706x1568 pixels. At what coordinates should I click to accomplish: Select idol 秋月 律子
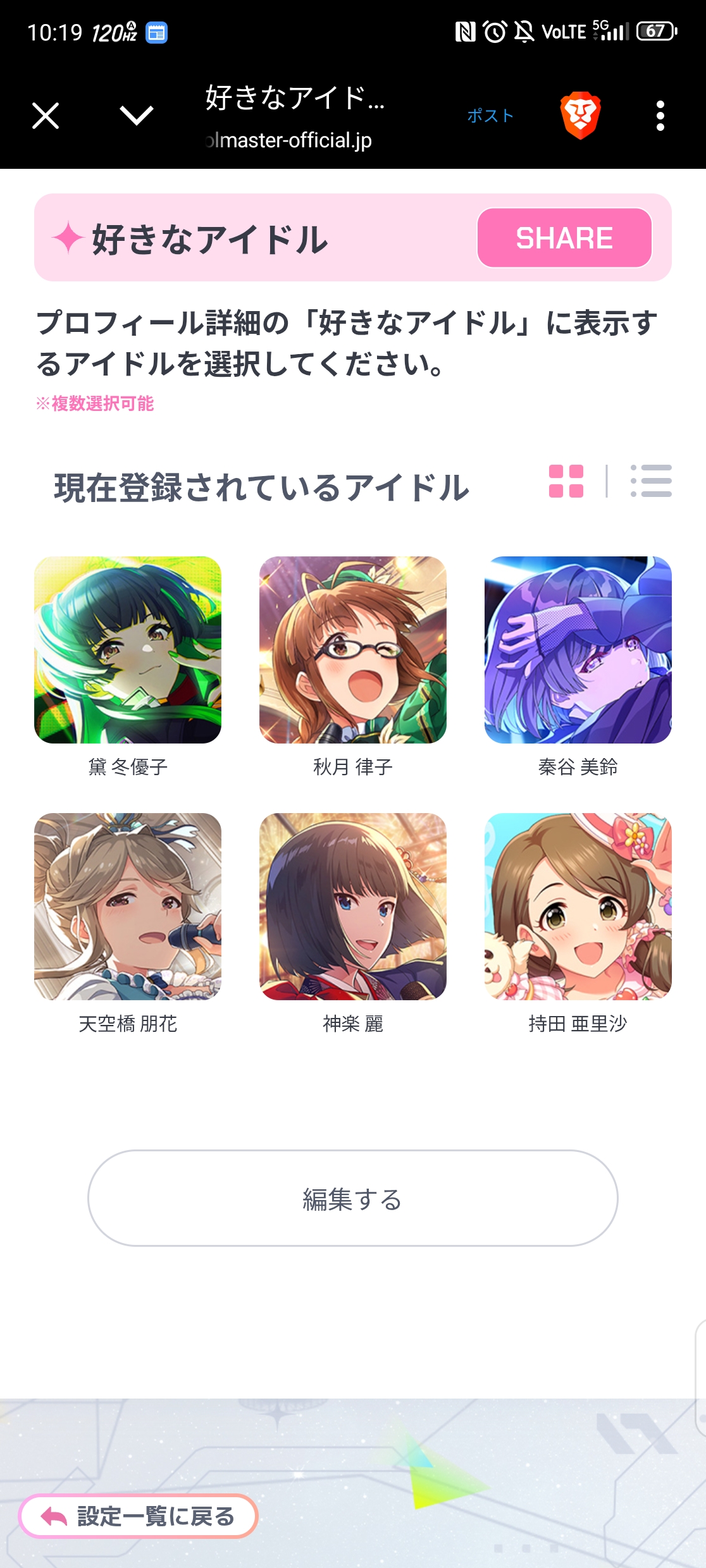[353, 650]
